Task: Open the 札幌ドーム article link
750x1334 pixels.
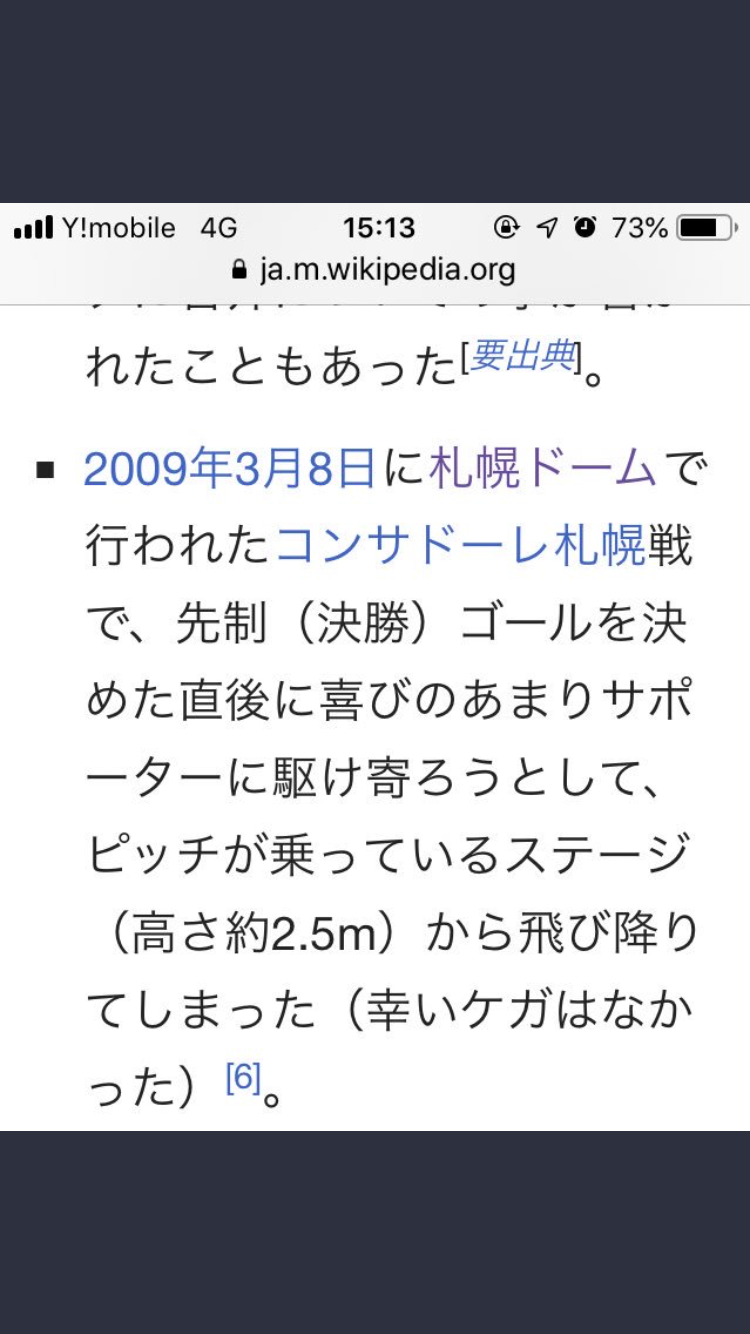Action: click(543, 469)
